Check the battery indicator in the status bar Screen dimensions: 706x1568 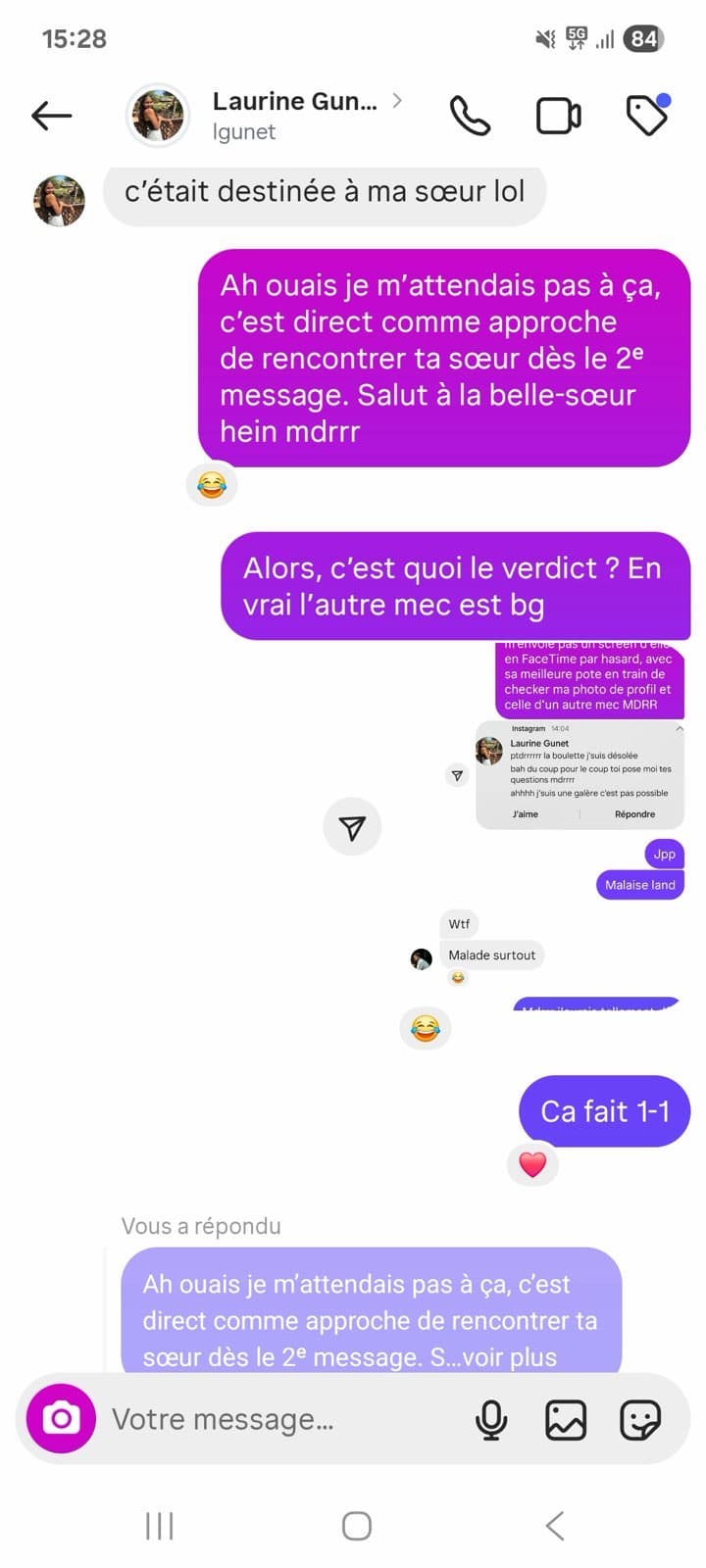642,39
